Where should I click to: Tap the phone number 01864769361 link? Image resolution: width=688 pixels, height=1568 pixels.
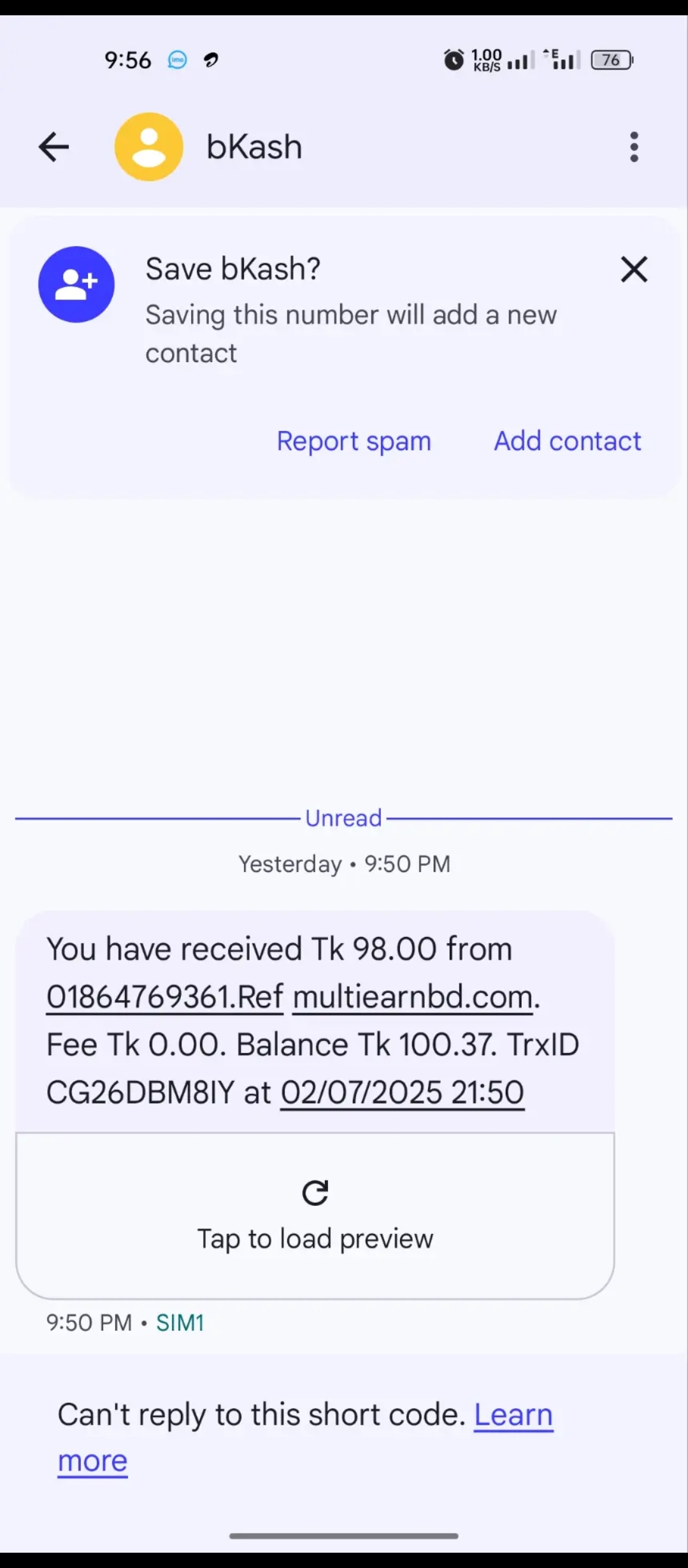point(137,997)
